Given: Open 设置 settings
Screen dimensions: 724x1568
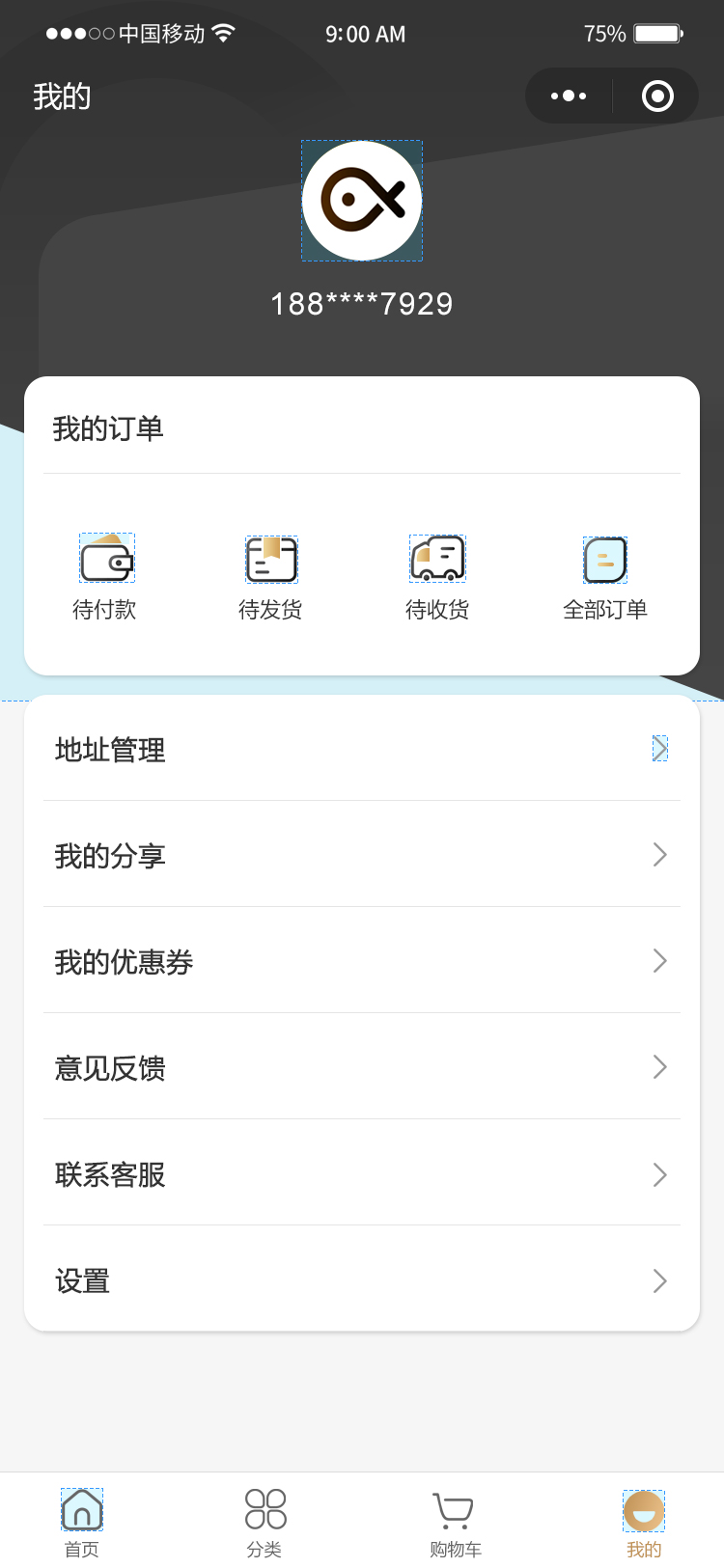Looking at the screenshot, I should coord(361,1280).
